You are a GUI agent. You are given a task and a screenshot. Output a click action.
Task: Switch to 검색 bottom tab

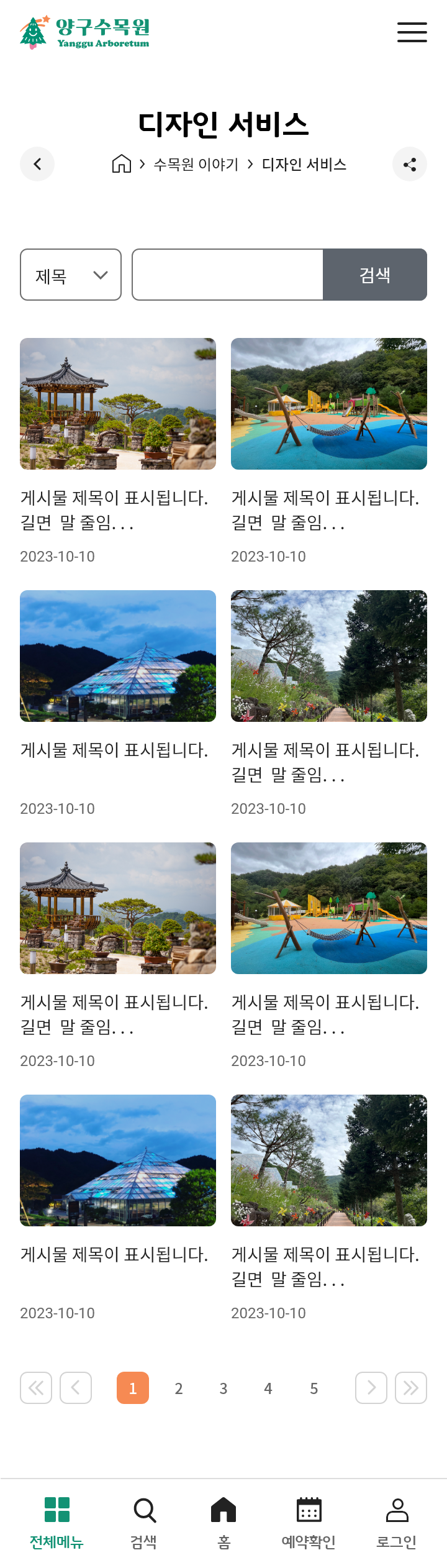(144, 1523)
